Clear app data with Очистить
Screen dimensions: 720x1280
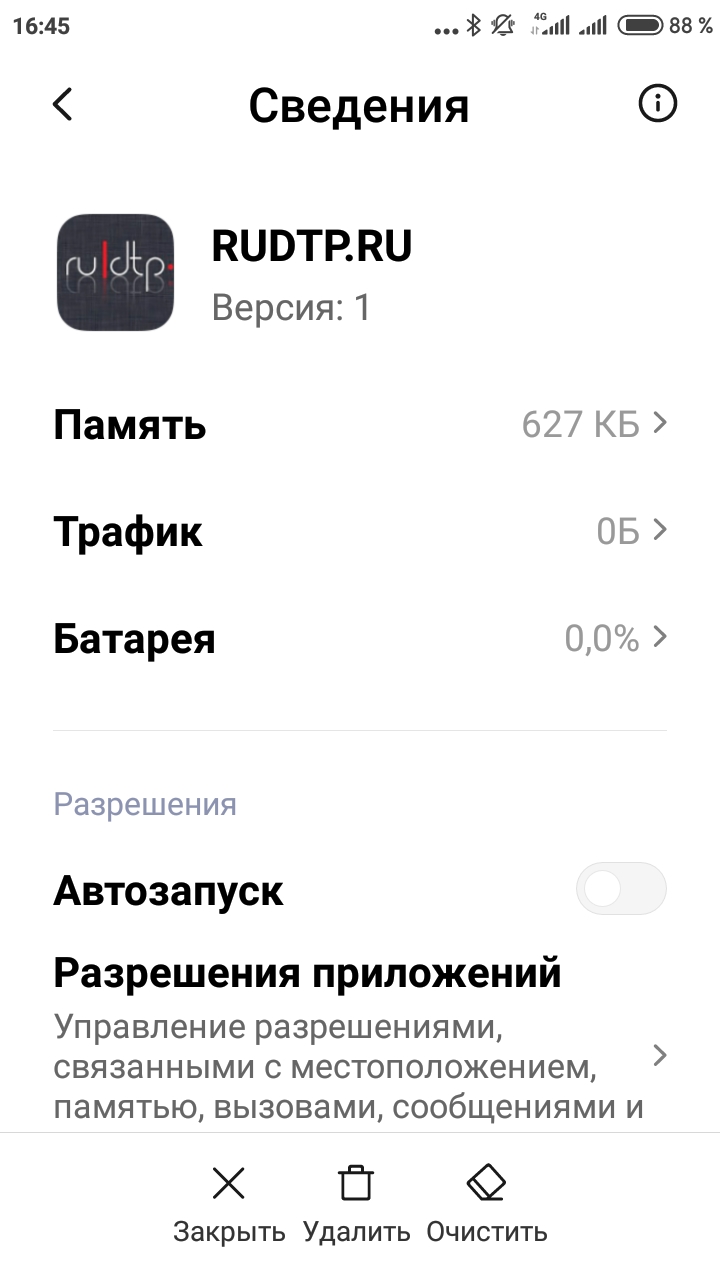click(x=487, y=1202)
